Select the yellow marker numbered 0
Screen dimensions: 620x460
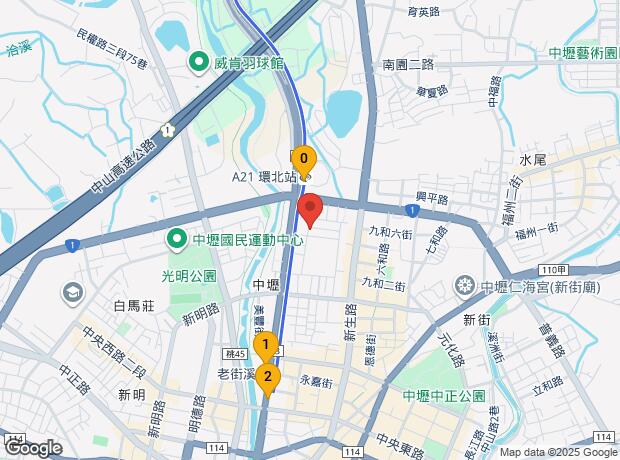click(303, 158)
